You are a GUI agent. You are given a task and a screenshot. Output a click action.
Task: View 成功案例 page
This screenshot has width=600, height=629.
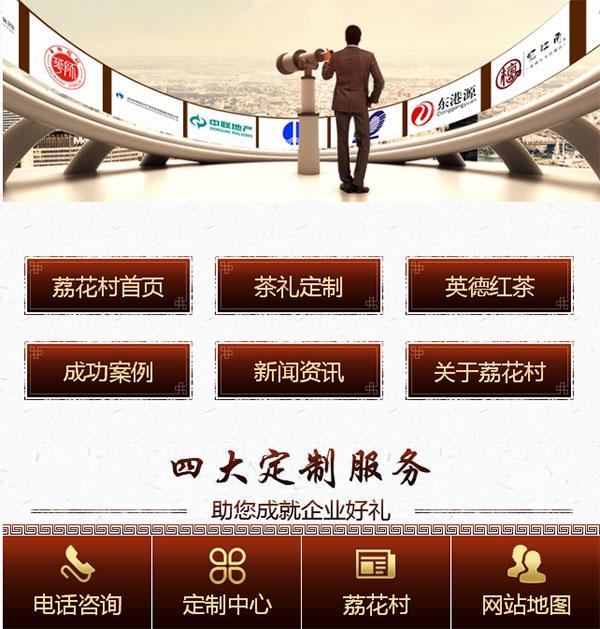(108, 372)
